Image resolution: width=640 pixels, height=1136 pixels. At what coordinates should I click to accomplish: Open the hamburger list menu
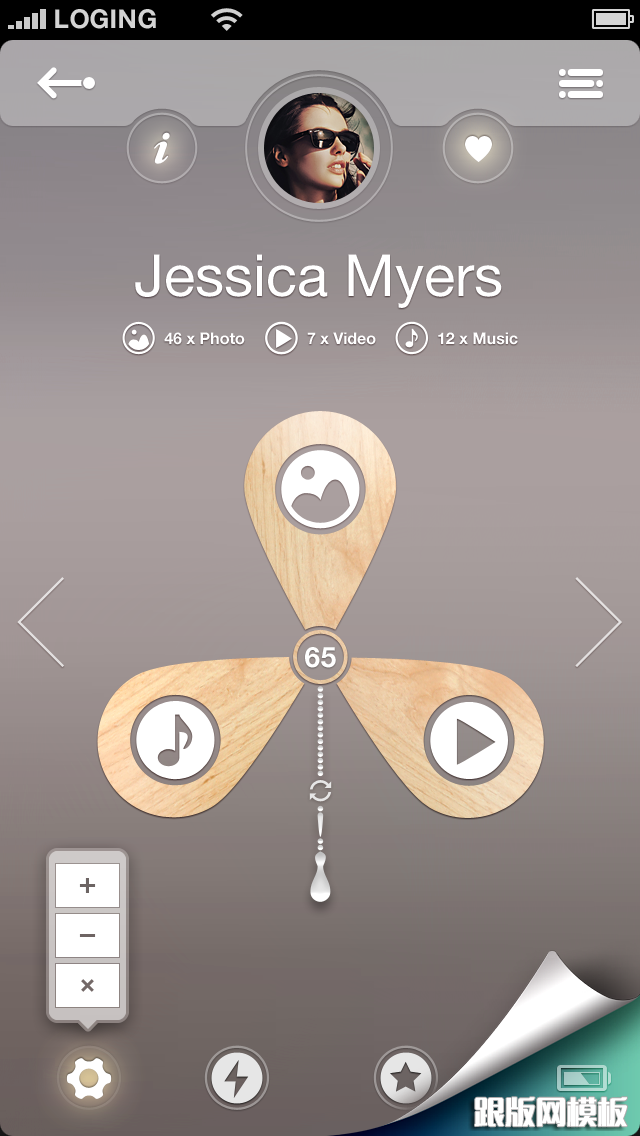click(x=580, y=83)
